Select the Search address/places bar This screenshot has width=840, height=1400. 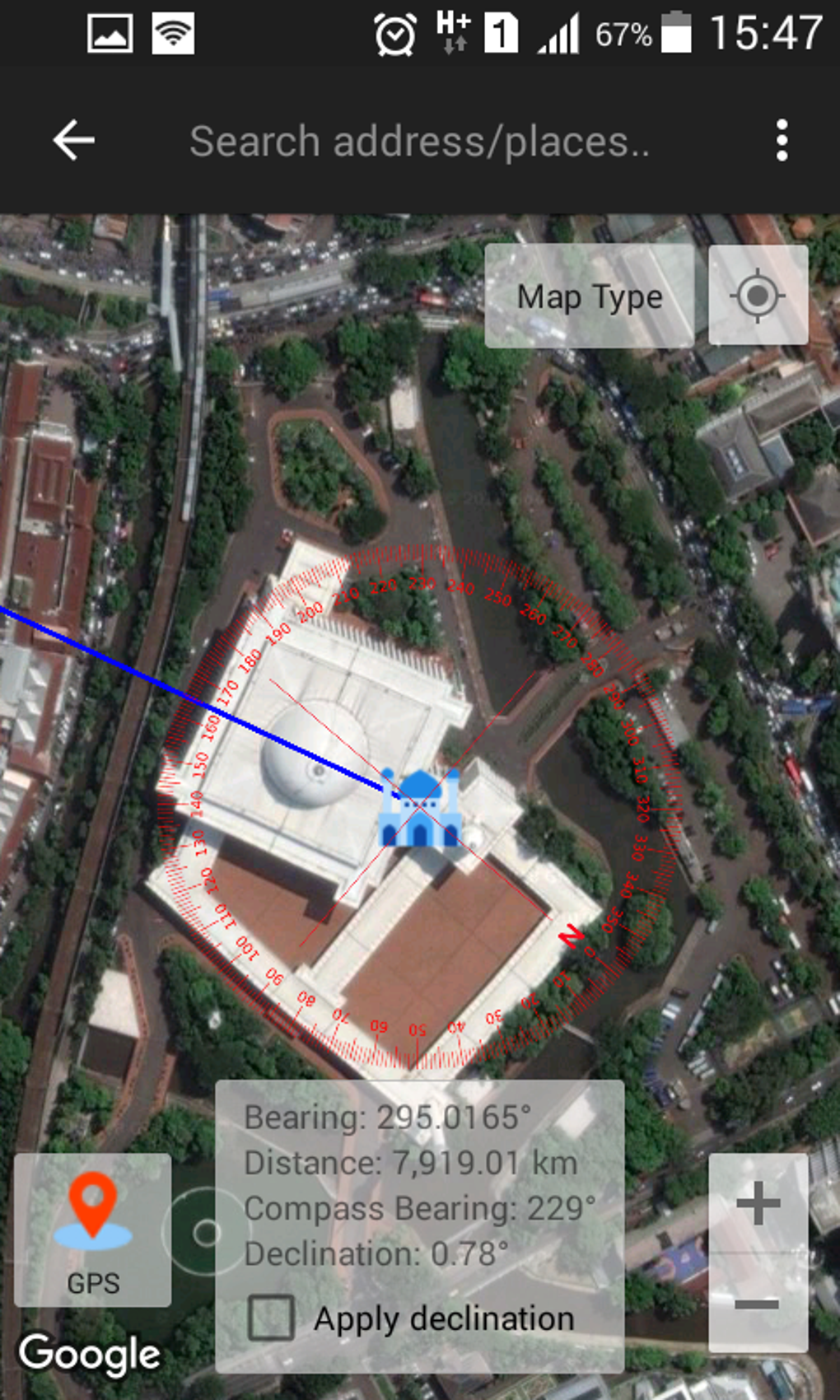coord(422,140)
